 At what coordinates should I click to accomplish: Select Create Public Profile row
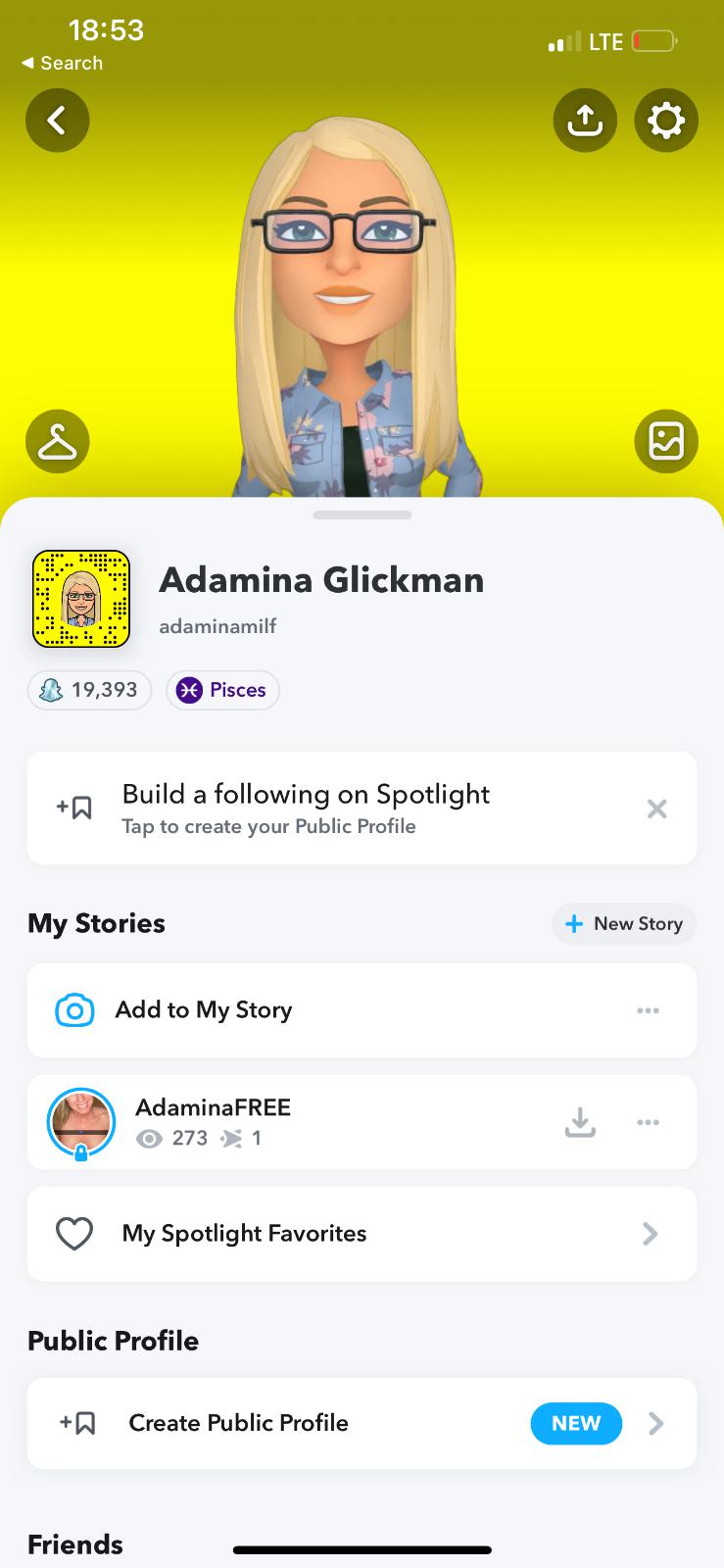361,1423
